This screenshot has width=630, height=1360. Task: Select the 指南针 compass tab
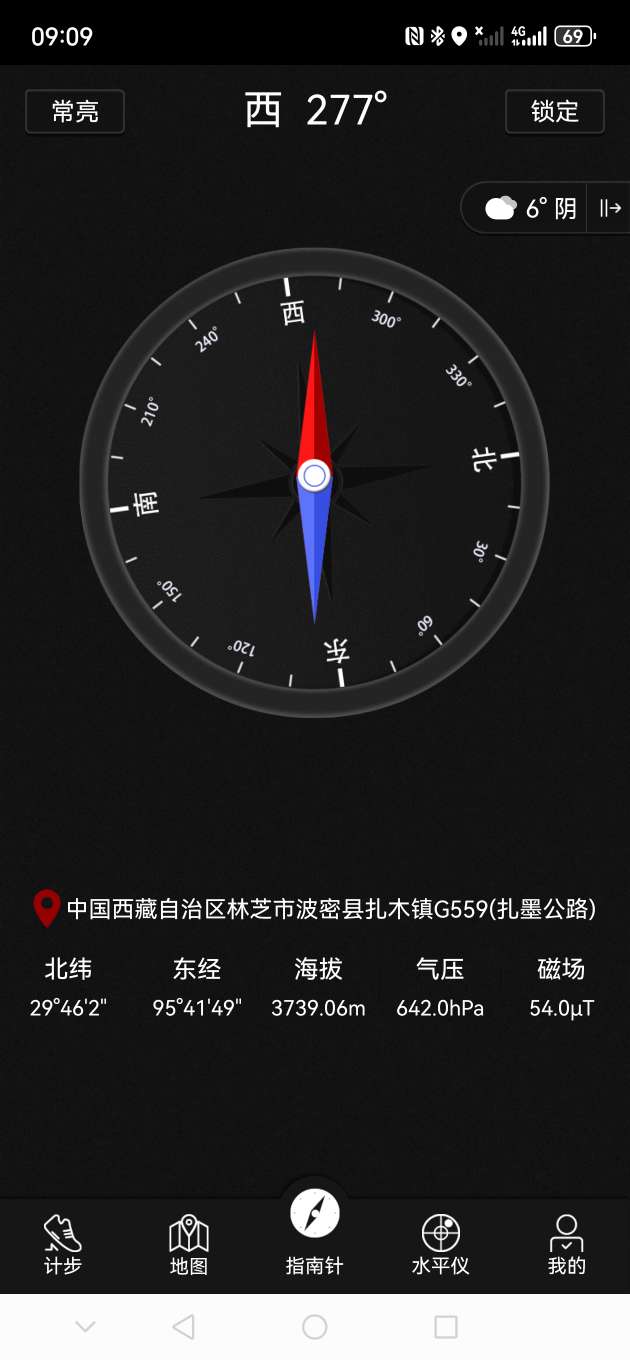tap(315, 1230)
